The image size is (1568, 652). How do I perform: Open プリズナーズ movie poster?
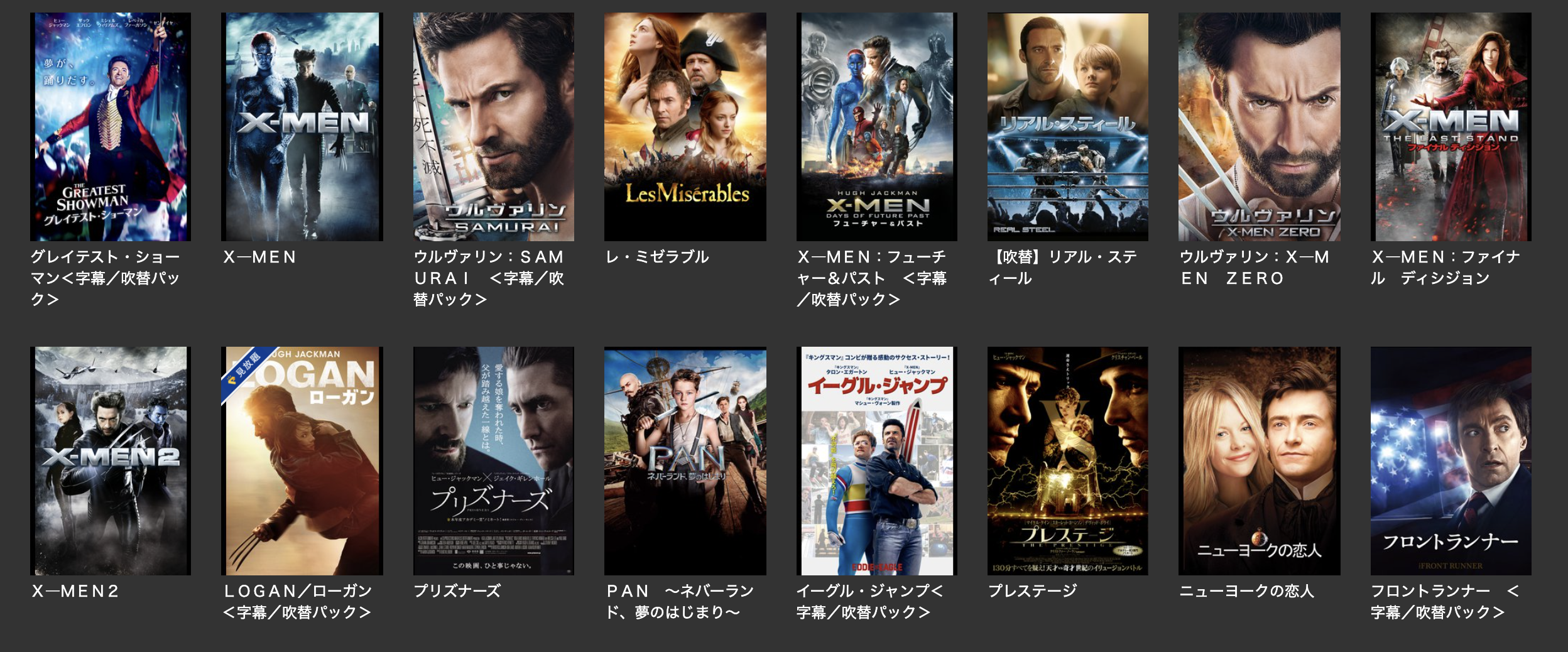[493, 460]
